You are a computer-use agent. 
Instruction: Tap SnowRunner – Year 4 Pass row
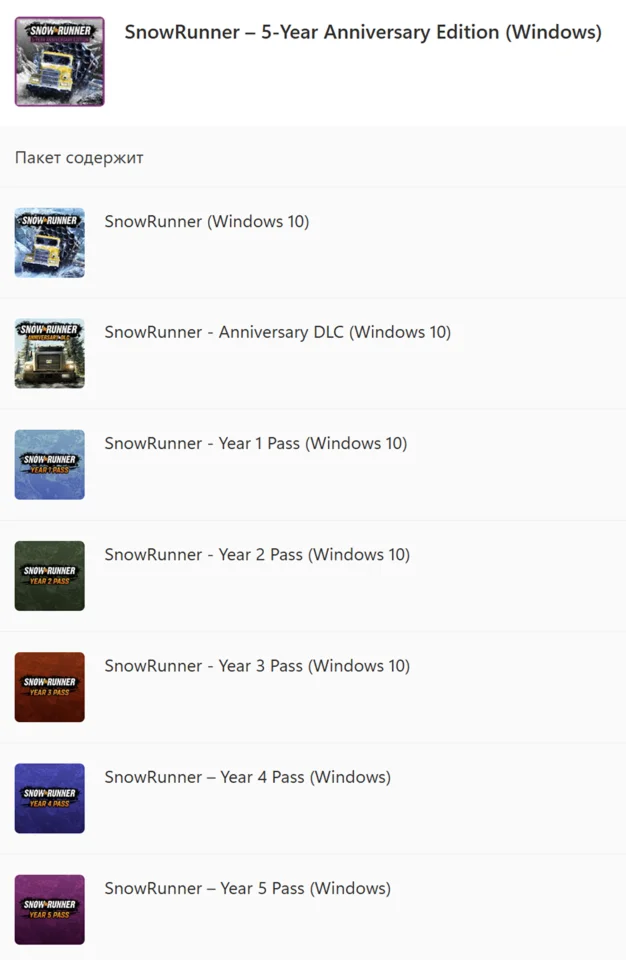point(247,777)
